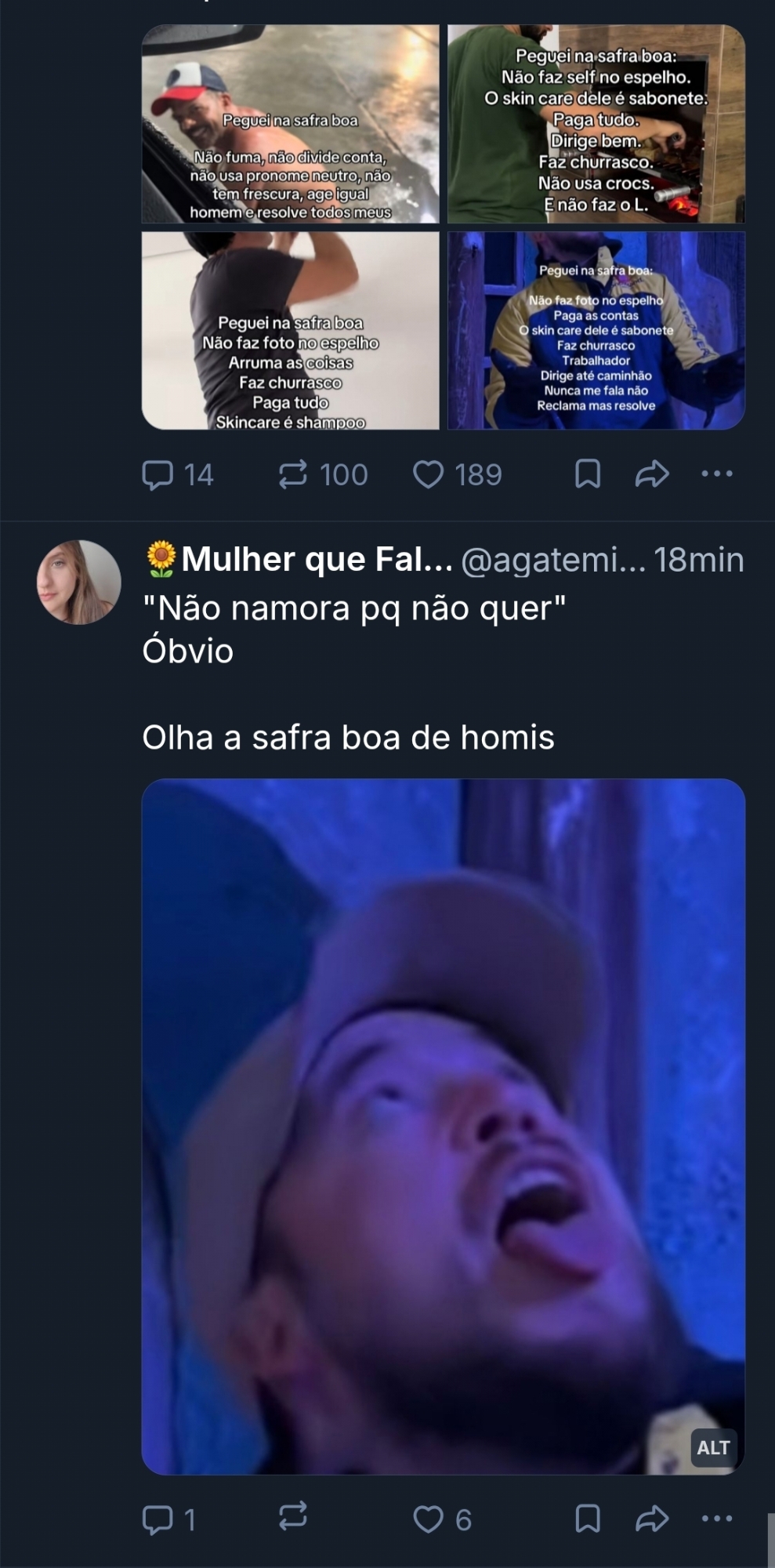
Task: Reply to the post with 14 comments
Action: (x=158, y=474)
